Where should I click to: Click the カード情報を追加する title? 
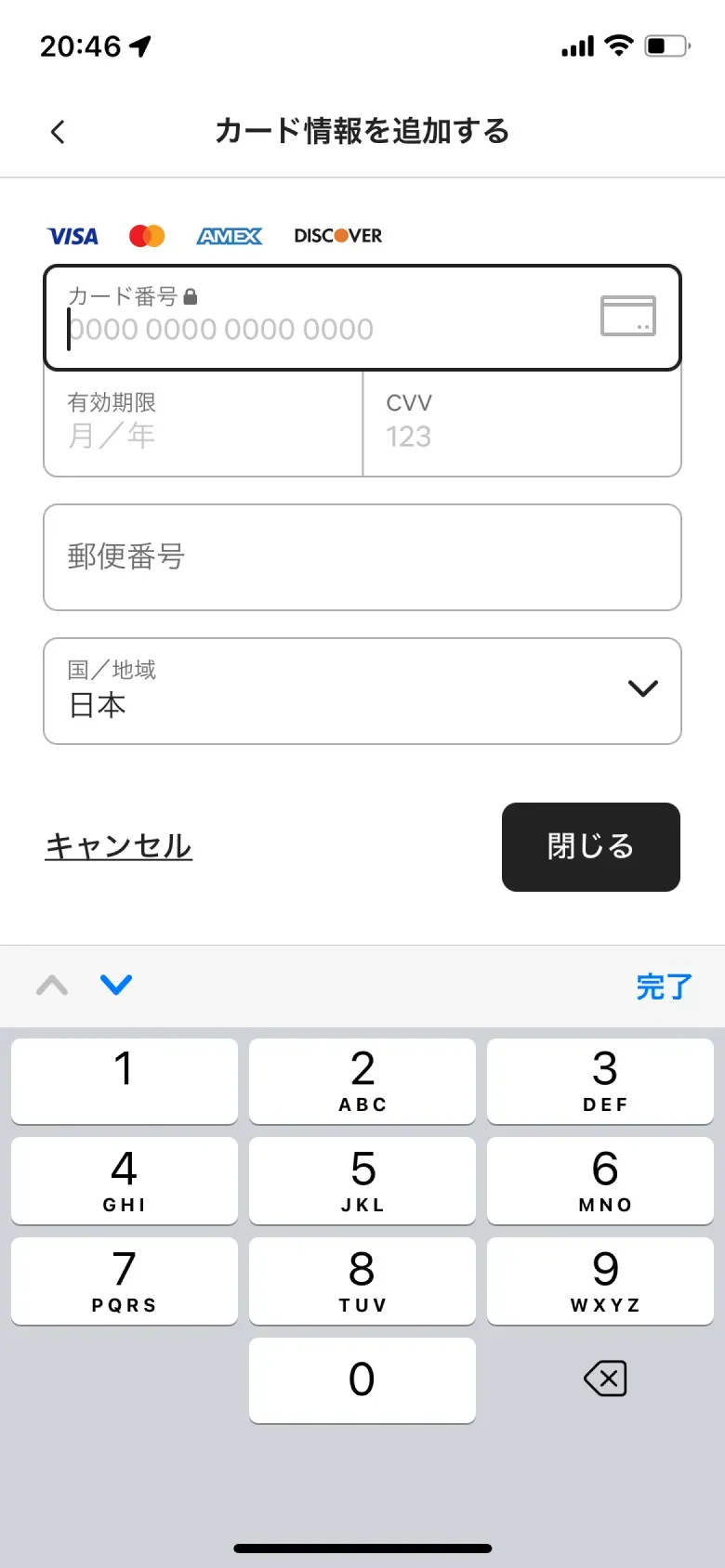click(x=362, y=131)
